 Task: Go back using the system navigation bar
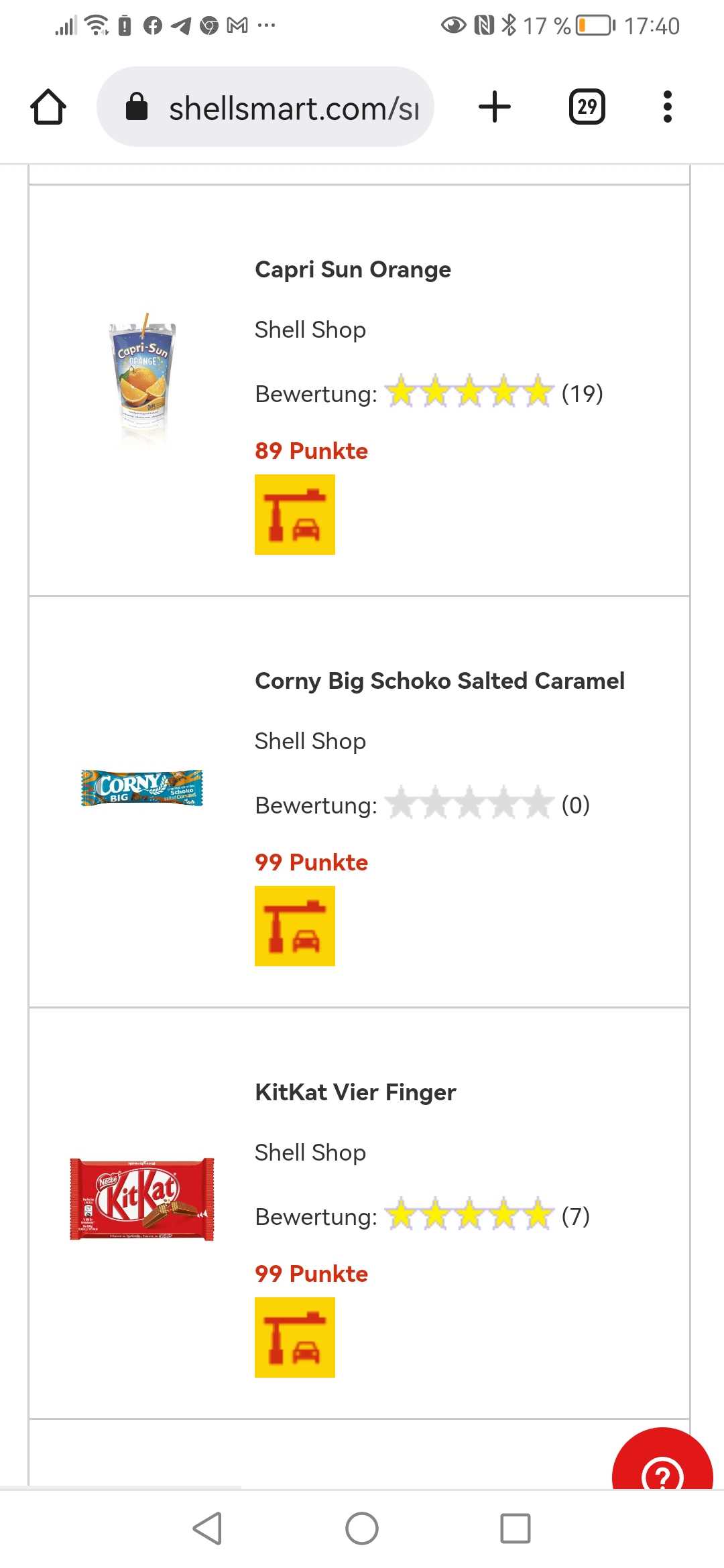coord(207,1528)
